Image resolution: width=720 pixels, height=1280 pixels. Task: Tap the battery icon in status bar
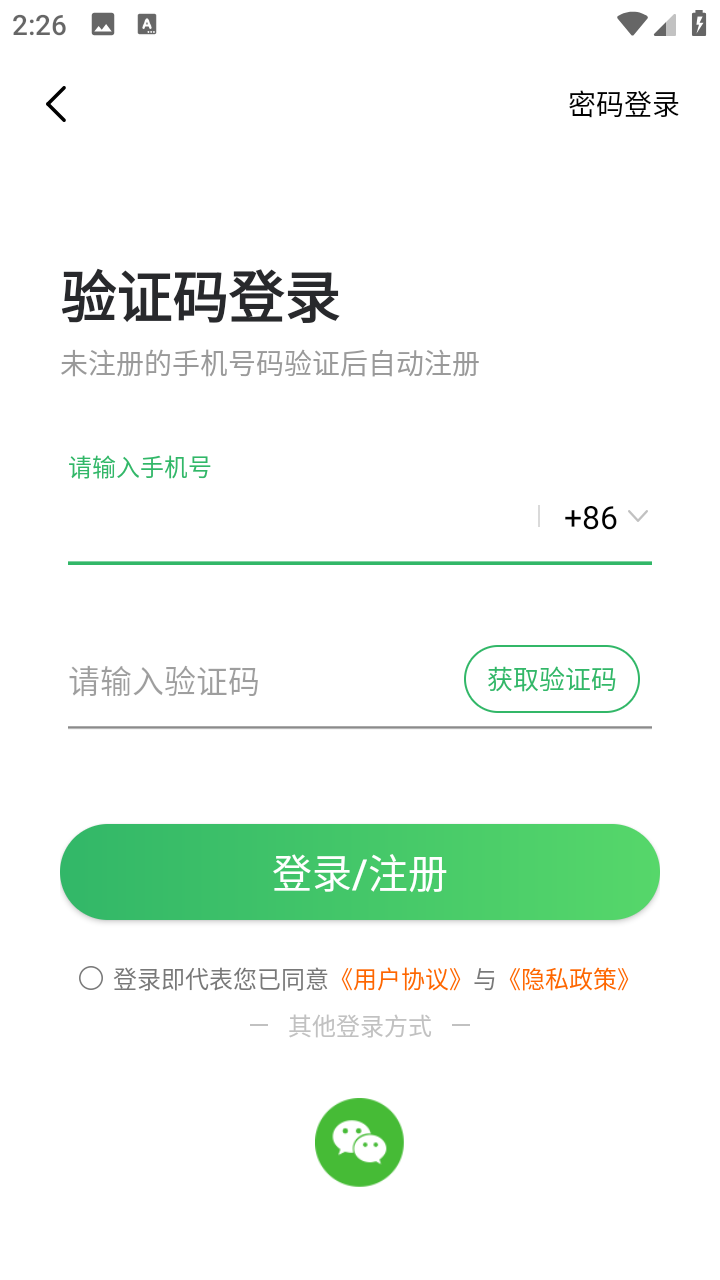coord(699,25)
